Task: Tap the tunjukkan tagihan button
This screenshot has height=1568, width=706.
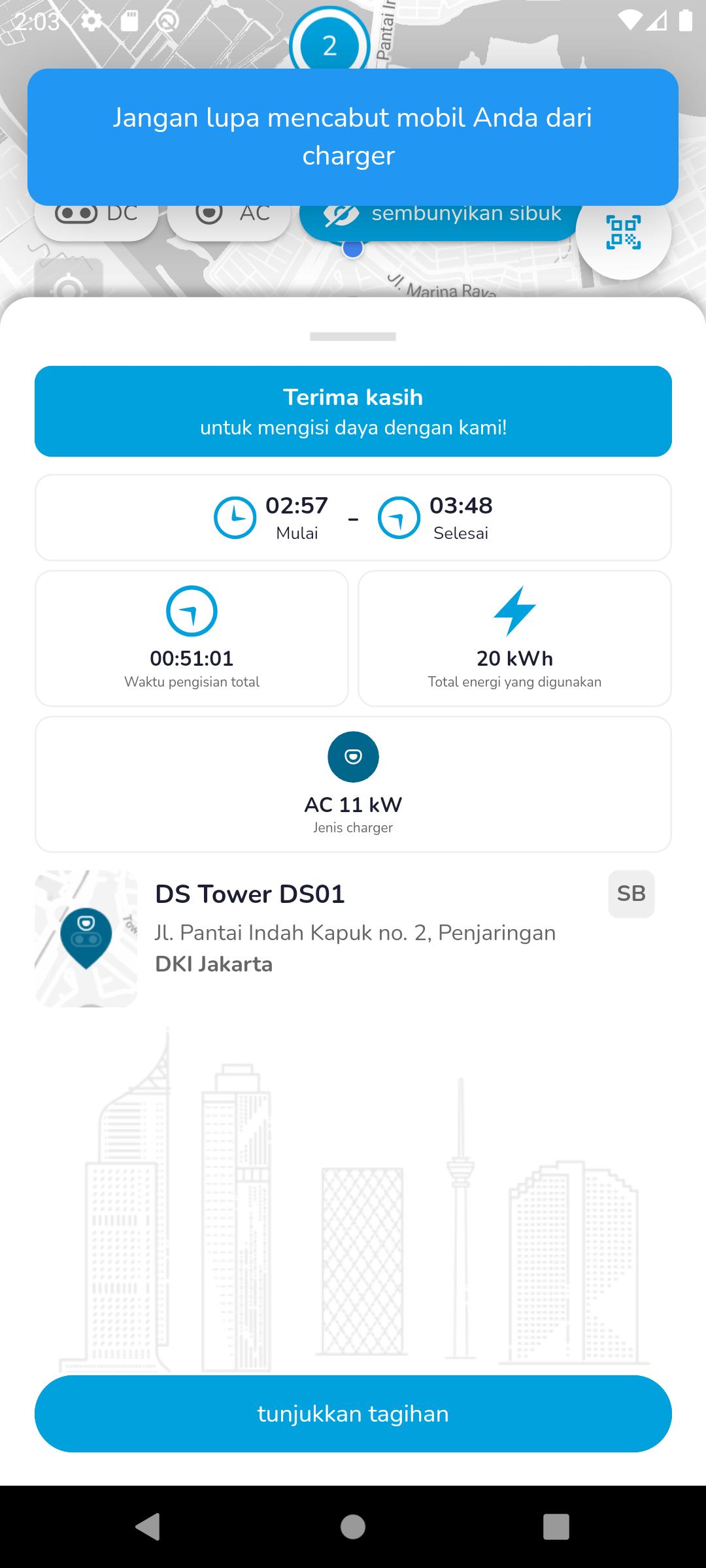Action: point(353,1414)
